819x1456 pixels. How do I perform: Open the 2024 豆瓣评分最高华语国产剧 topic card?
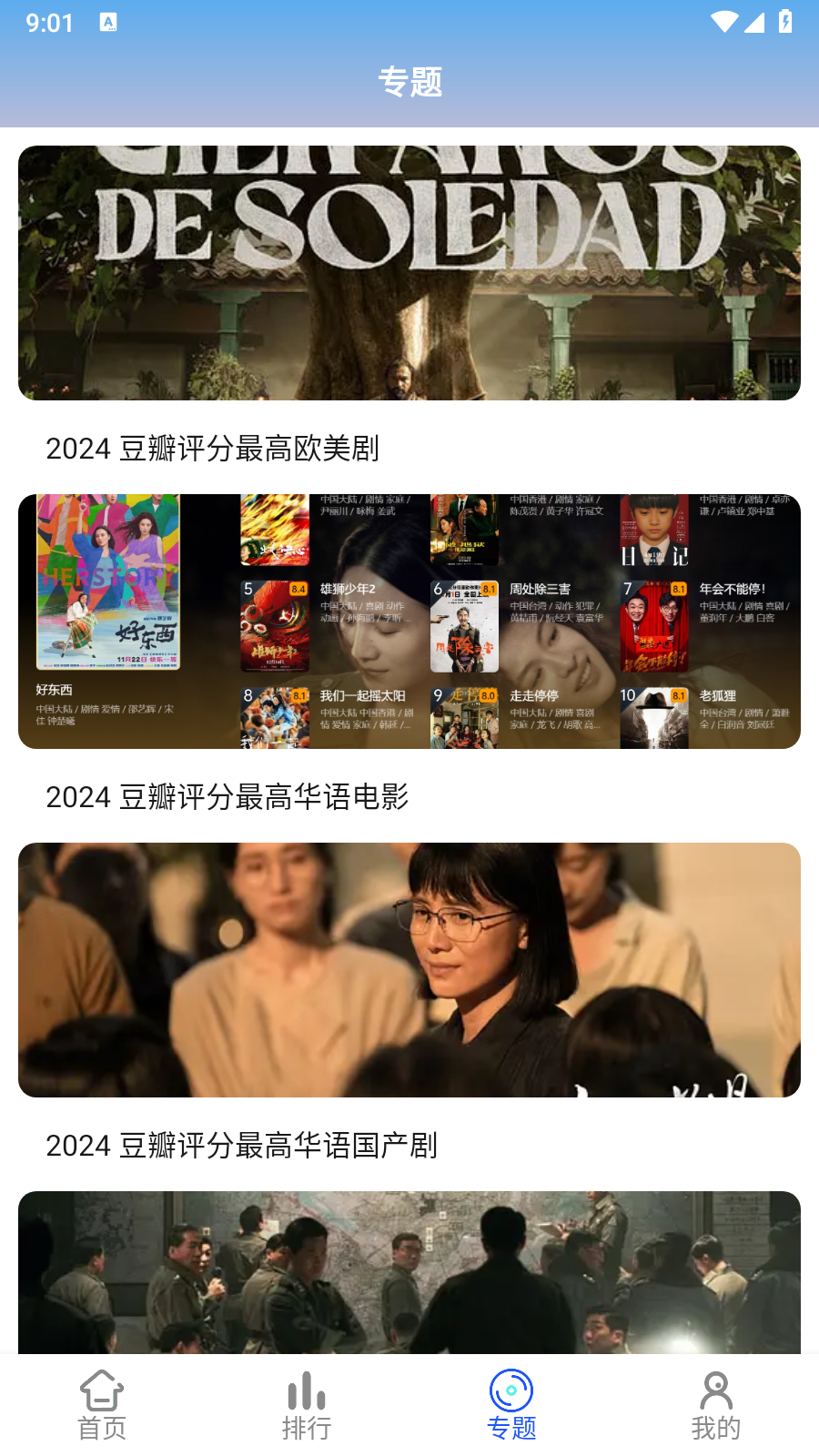pos(409,1006)
